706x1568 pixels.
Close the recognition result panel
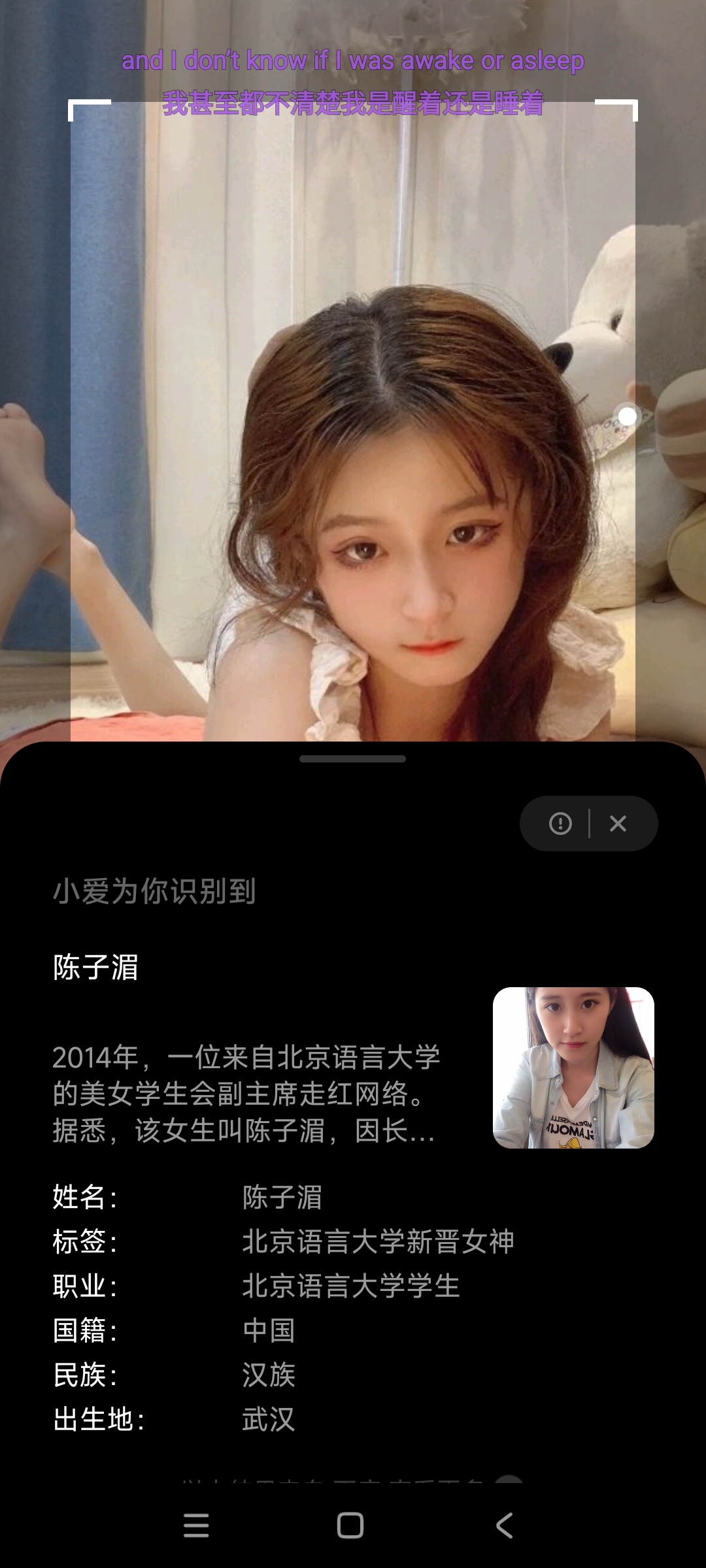(x=618, y=823)
